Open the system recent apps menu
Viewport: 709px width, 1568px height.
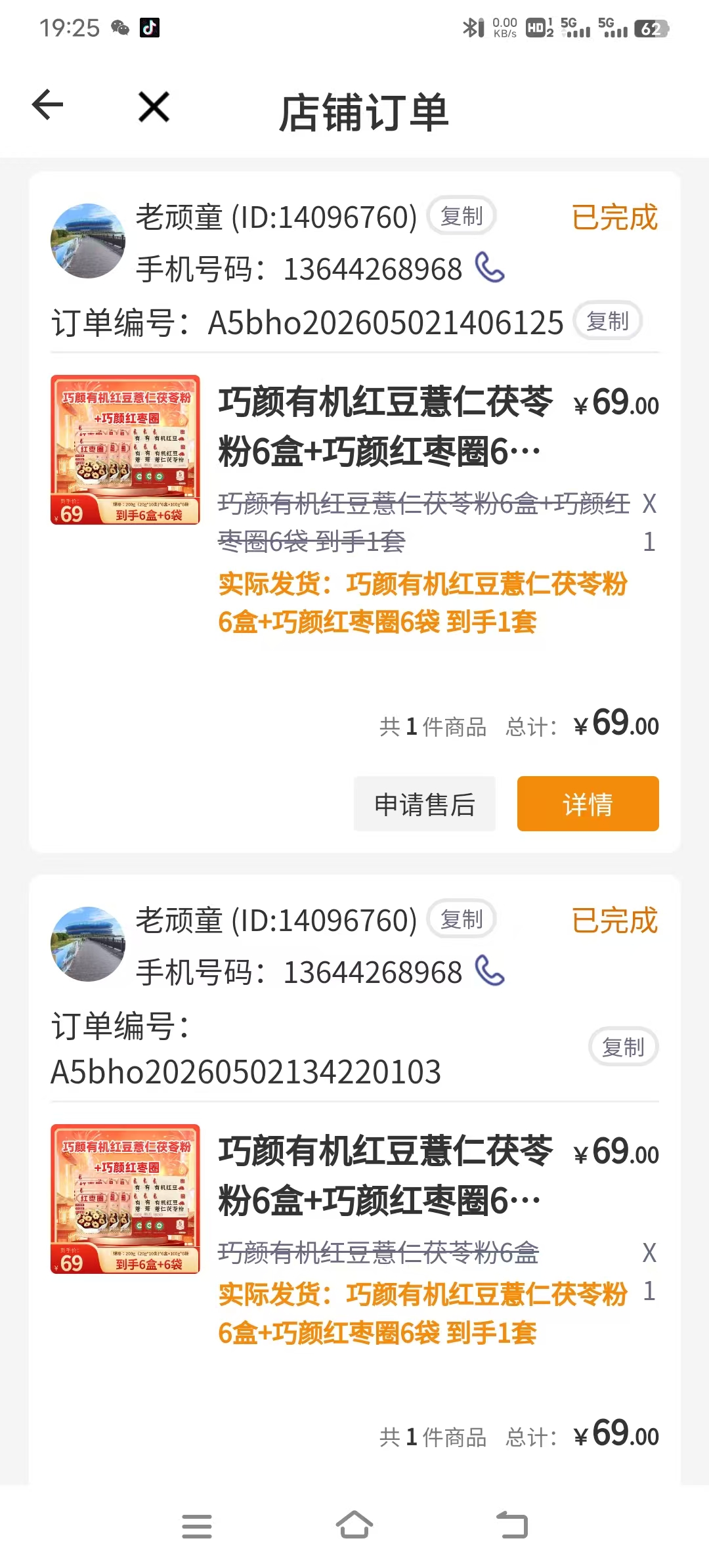tap(197, 1526)
